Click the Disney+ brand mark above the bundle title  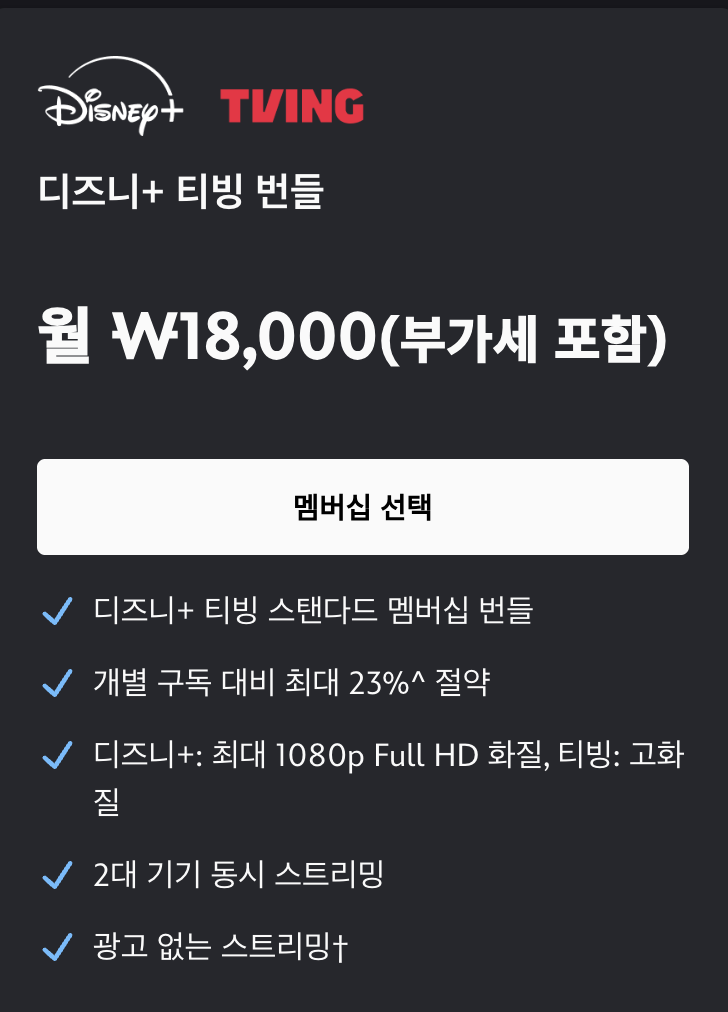[x=103, y=100]
